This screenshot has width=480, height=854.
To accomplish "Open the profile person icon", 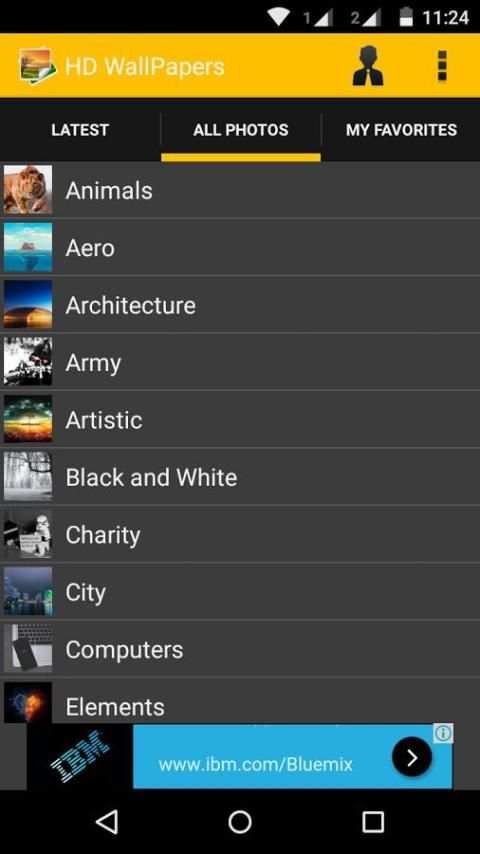I will pos(368,66).
